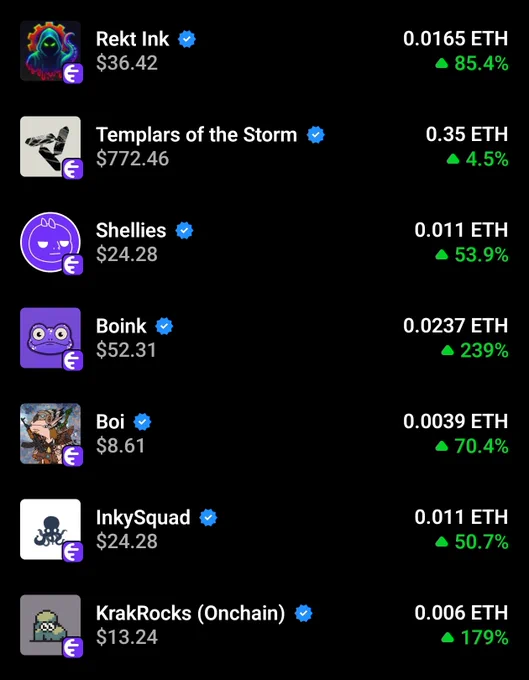View the Boink collection
This screenshot has height=680, width=529.
click(264, 338)
